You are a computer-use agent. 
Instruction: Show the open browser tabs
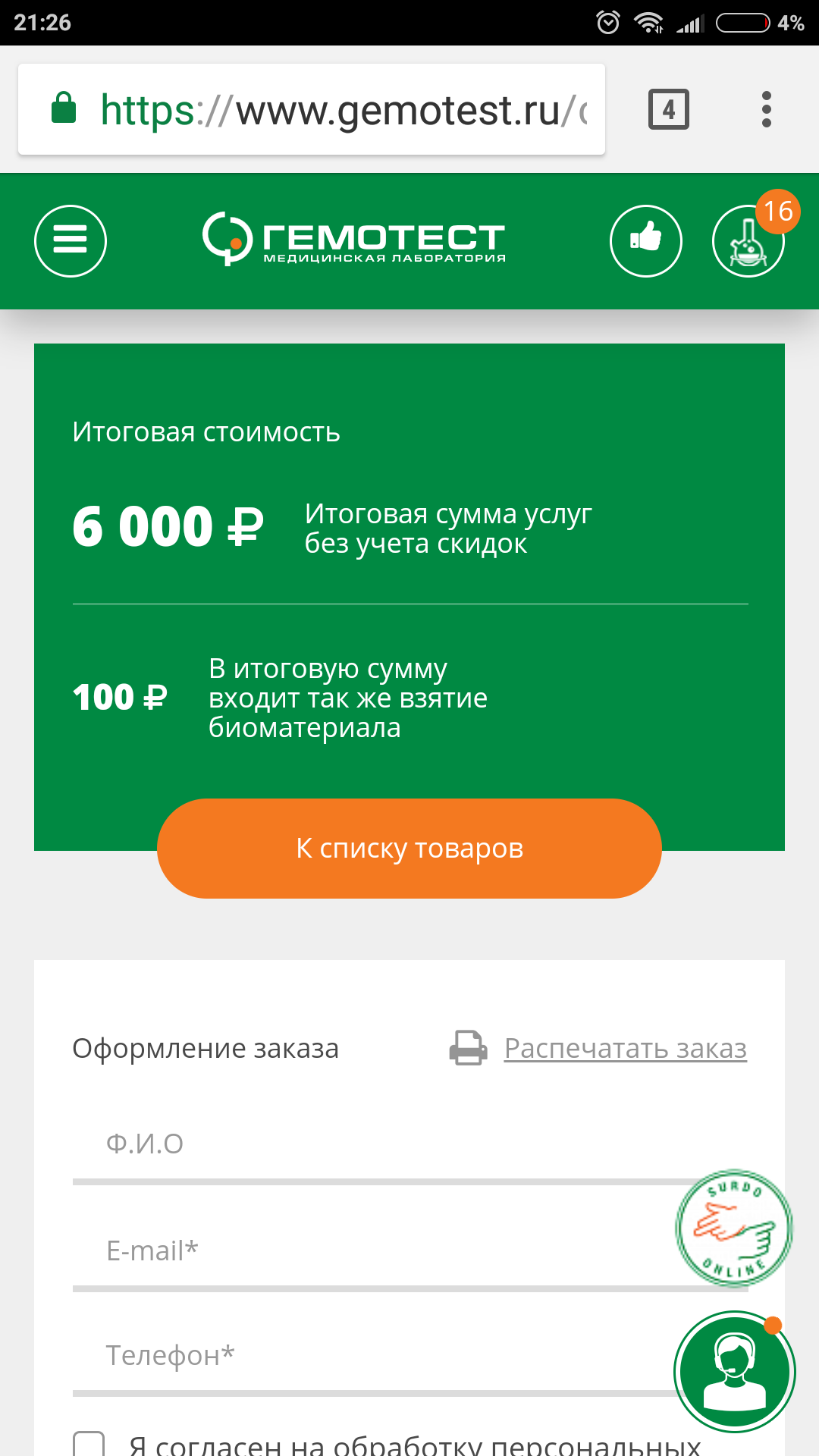click(669, 110)
